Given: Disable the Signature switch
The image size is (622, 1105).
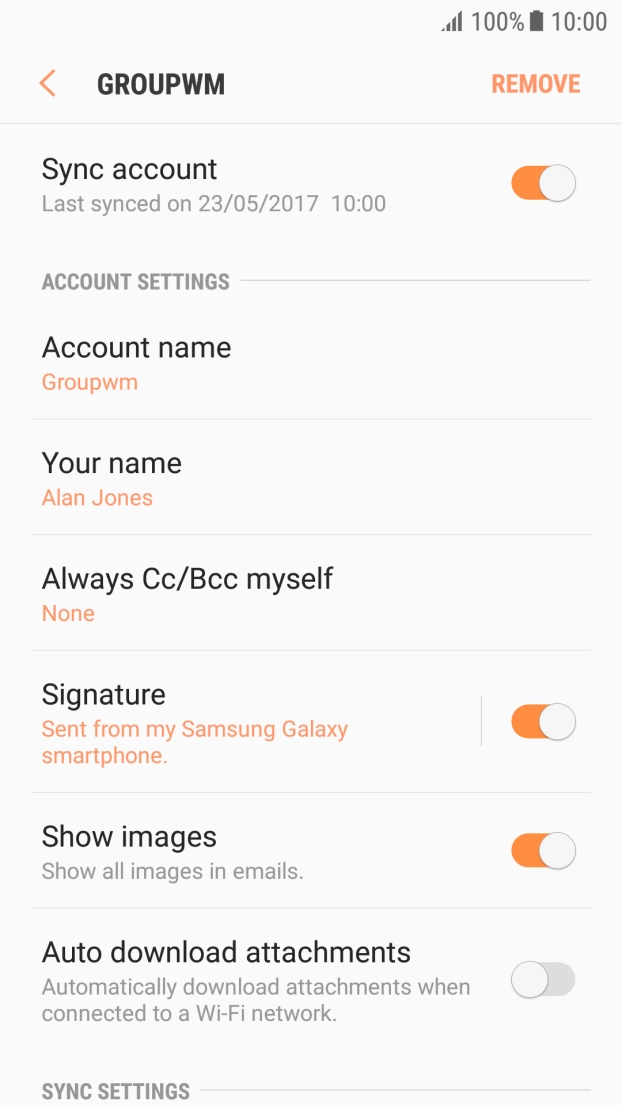Looking at the screenshot, I should pyautogui.click(x=543, y=722).
